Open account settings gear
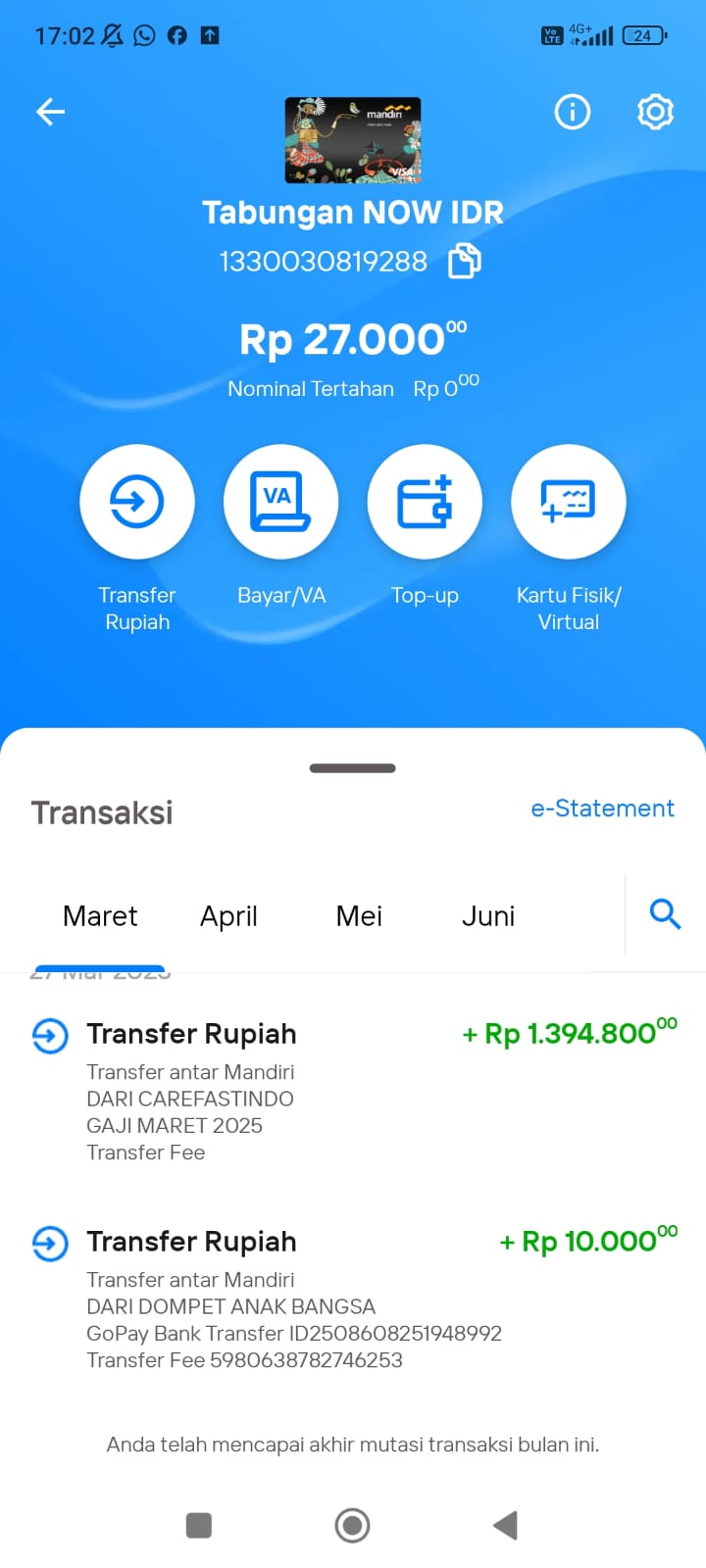Image resolution: width=706 pixels, height=1568 pixels. (x=655, y=112)
